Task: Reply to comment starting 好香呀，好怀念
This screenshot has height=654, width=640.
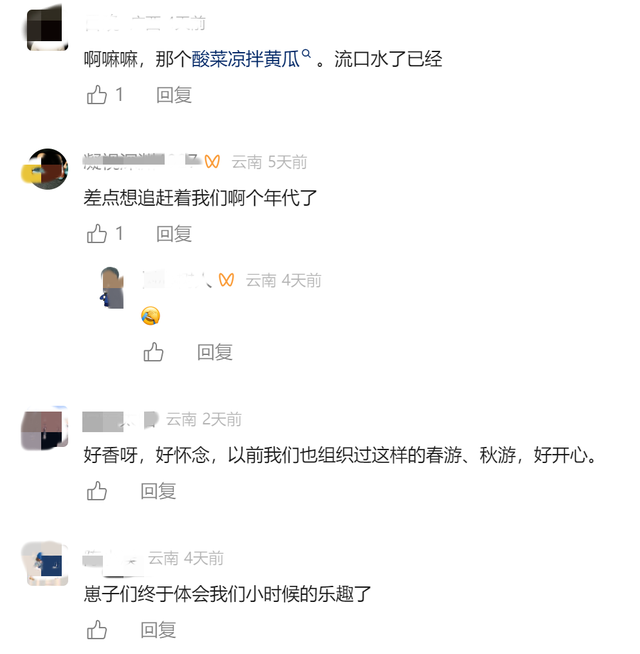Action: (x=158, y=491)
